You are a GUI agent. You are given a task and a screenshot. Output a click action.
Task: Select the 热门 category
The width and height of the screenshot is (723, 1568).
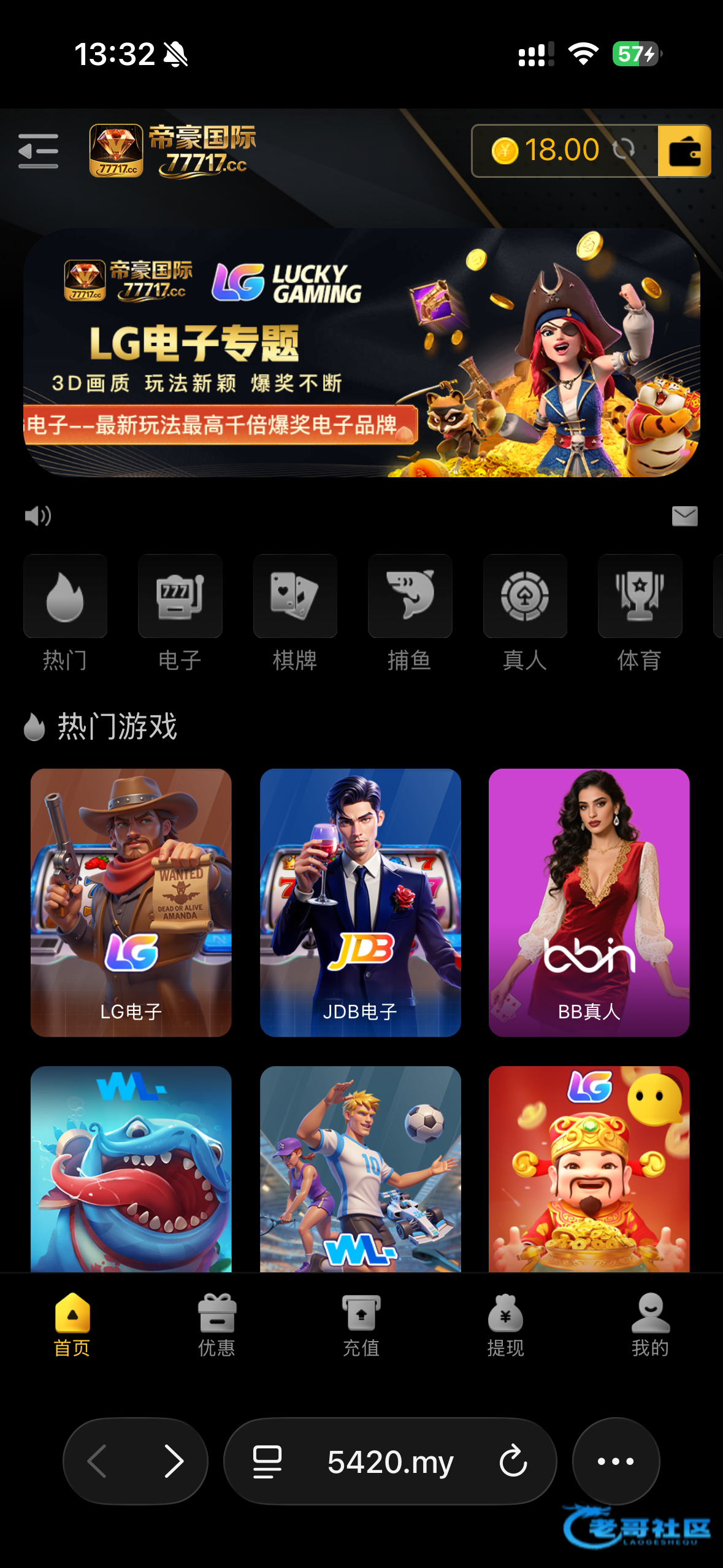pos(65,613)
